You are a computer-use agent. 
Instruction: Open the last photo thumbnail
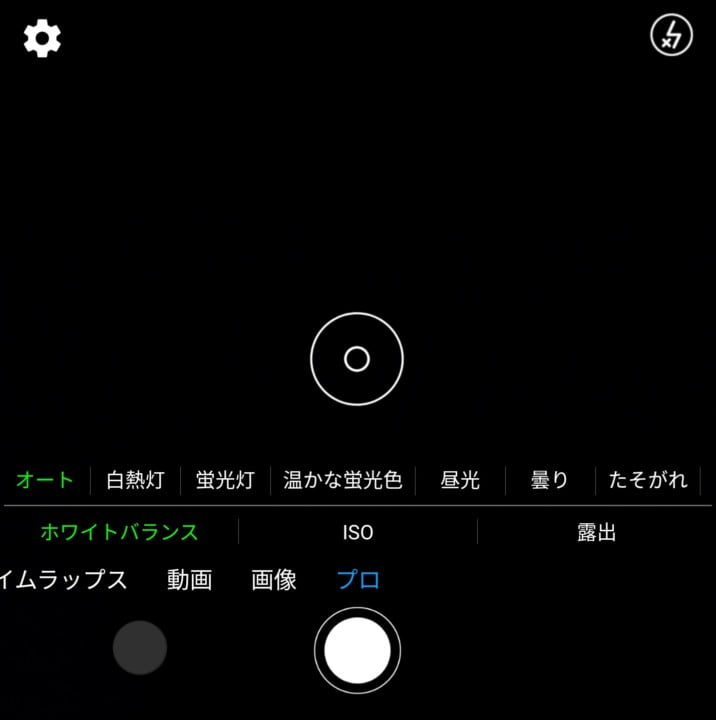pos(140,648)
